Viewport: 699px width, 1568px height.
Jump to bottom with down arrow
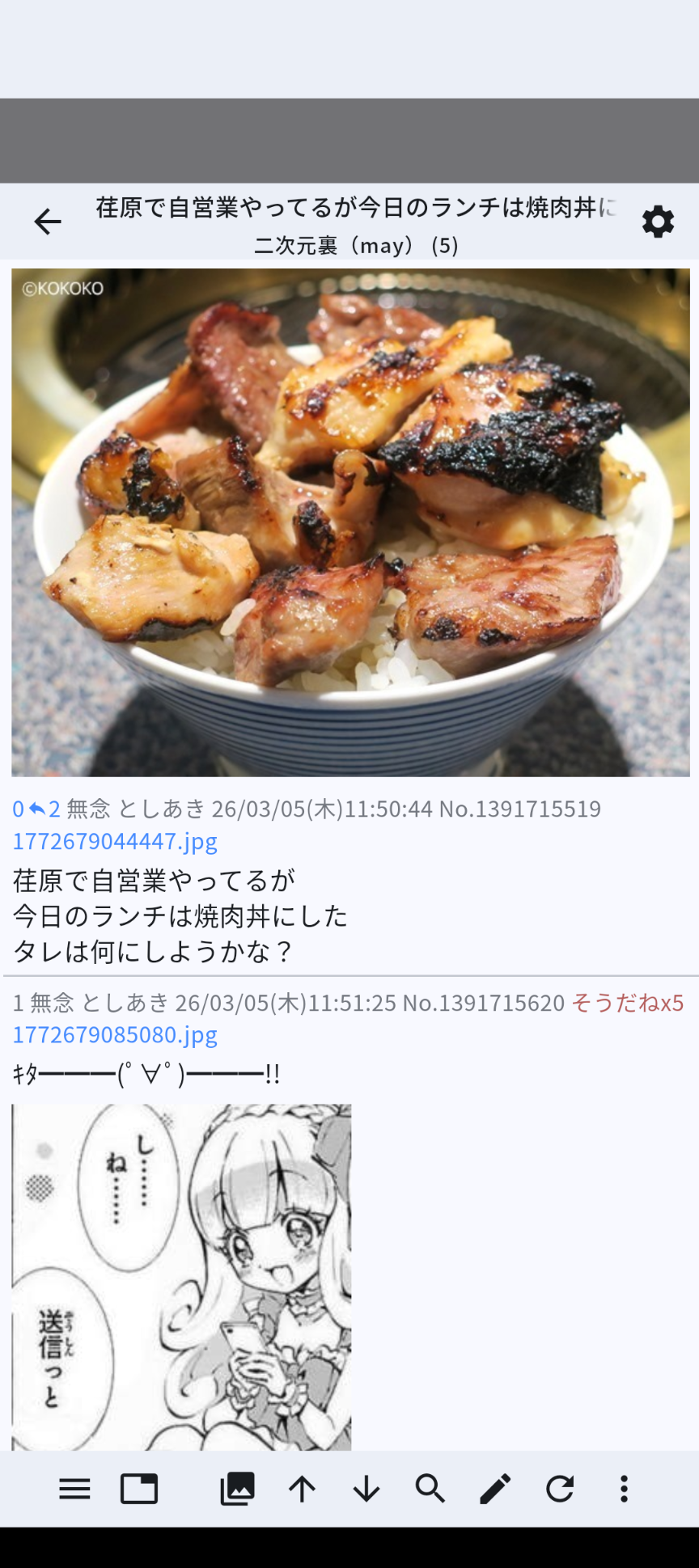click(366, 1489)
